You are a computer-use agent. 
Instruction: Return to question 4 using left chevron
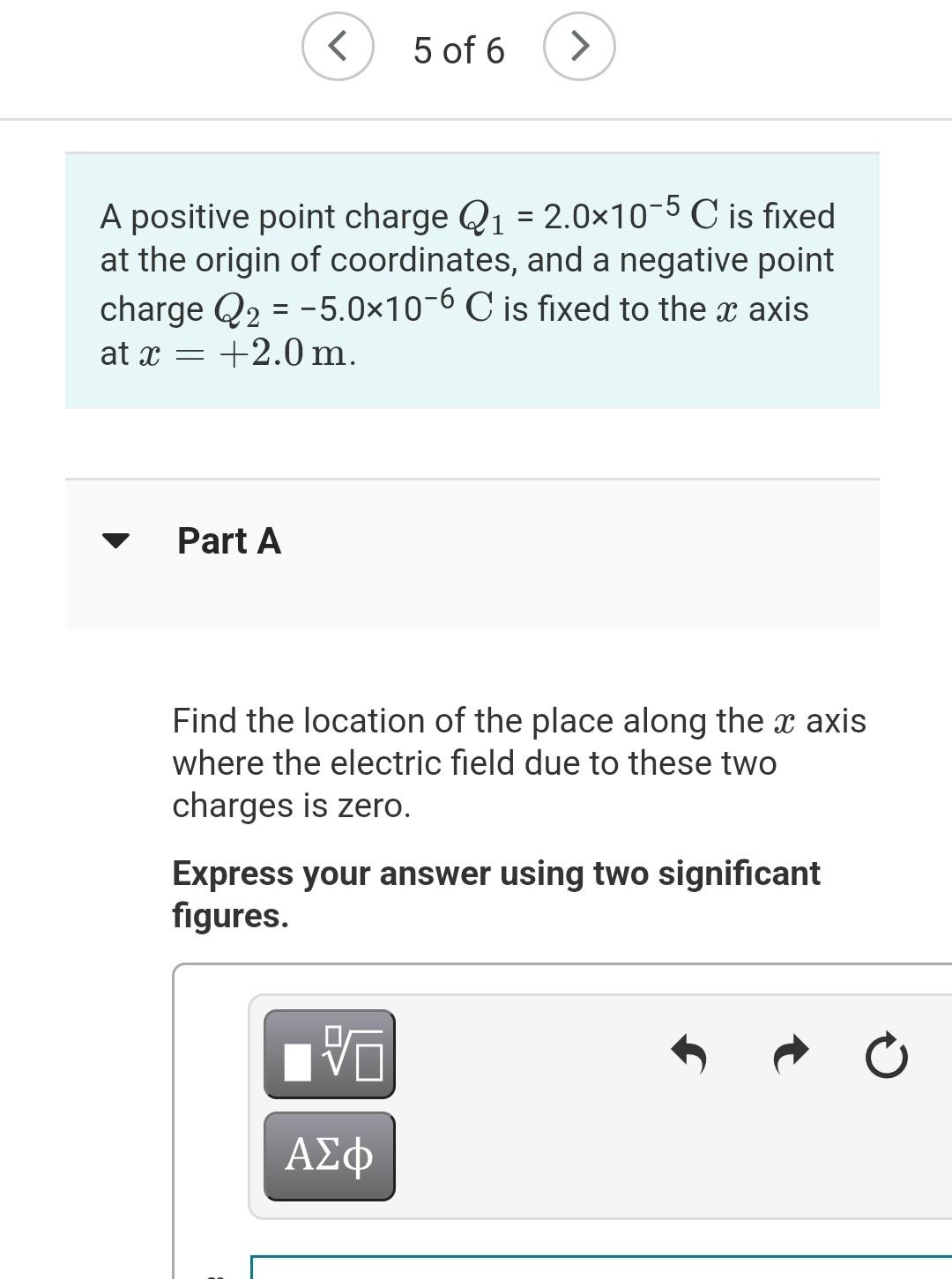coord(338,47)
